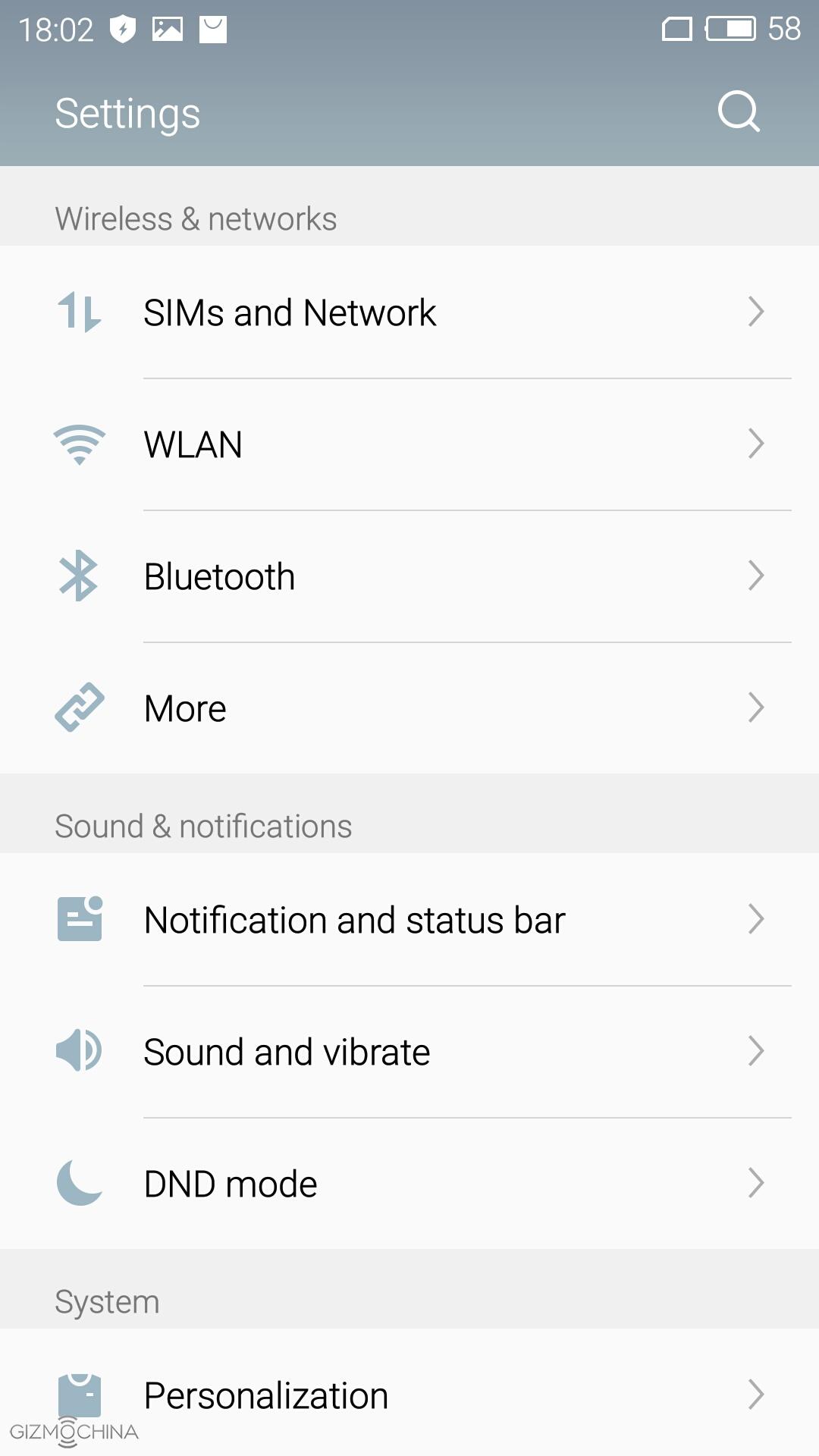Open DND mode settings

coord(409,1184)
